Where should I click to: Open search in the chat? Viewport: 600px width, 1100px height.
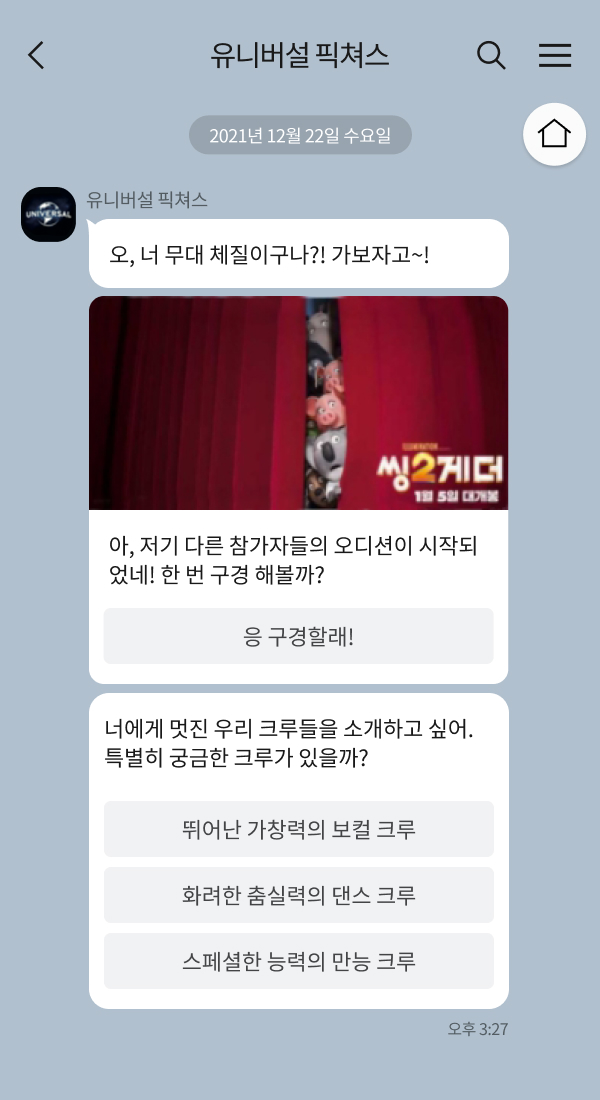(491, 55)
